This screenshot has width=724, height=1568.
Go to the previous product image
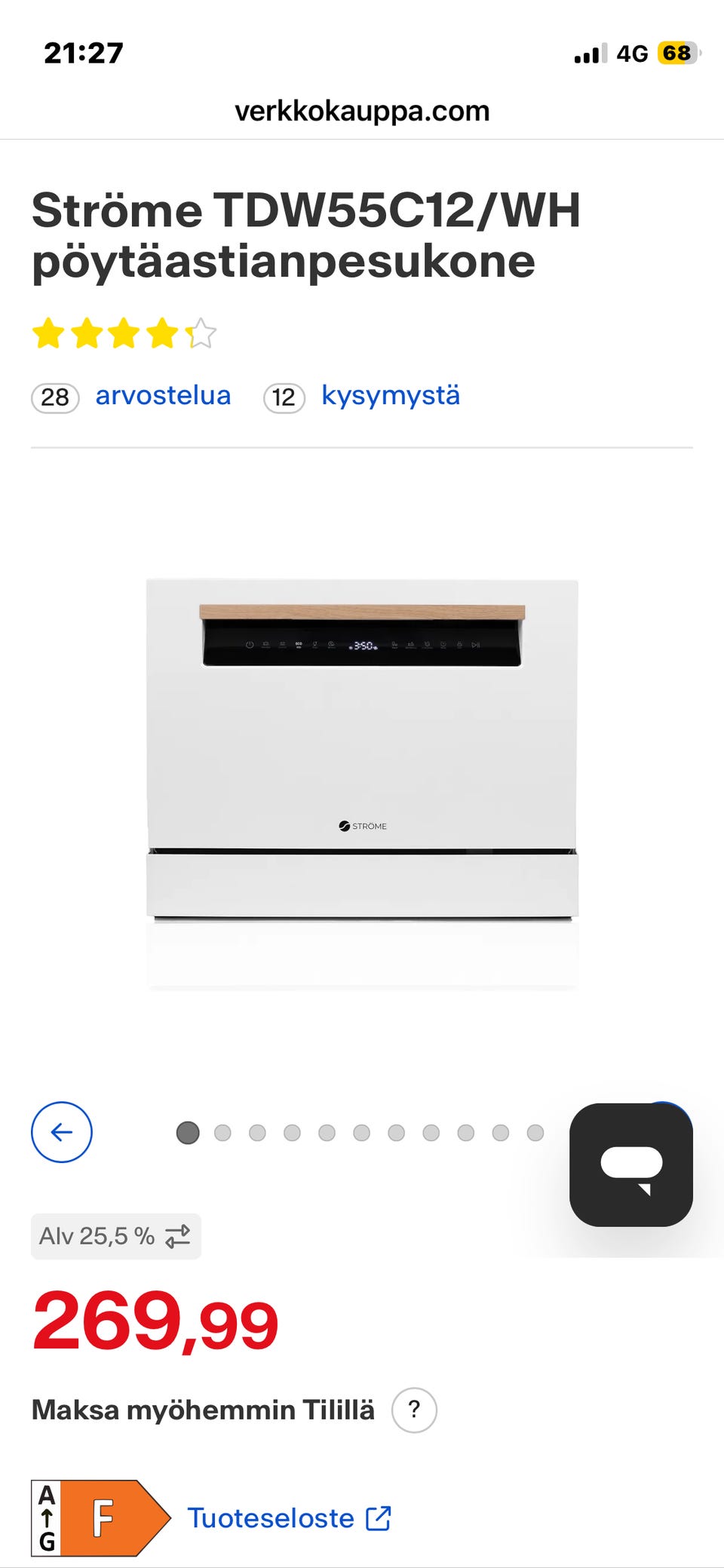pos(62,1132)
